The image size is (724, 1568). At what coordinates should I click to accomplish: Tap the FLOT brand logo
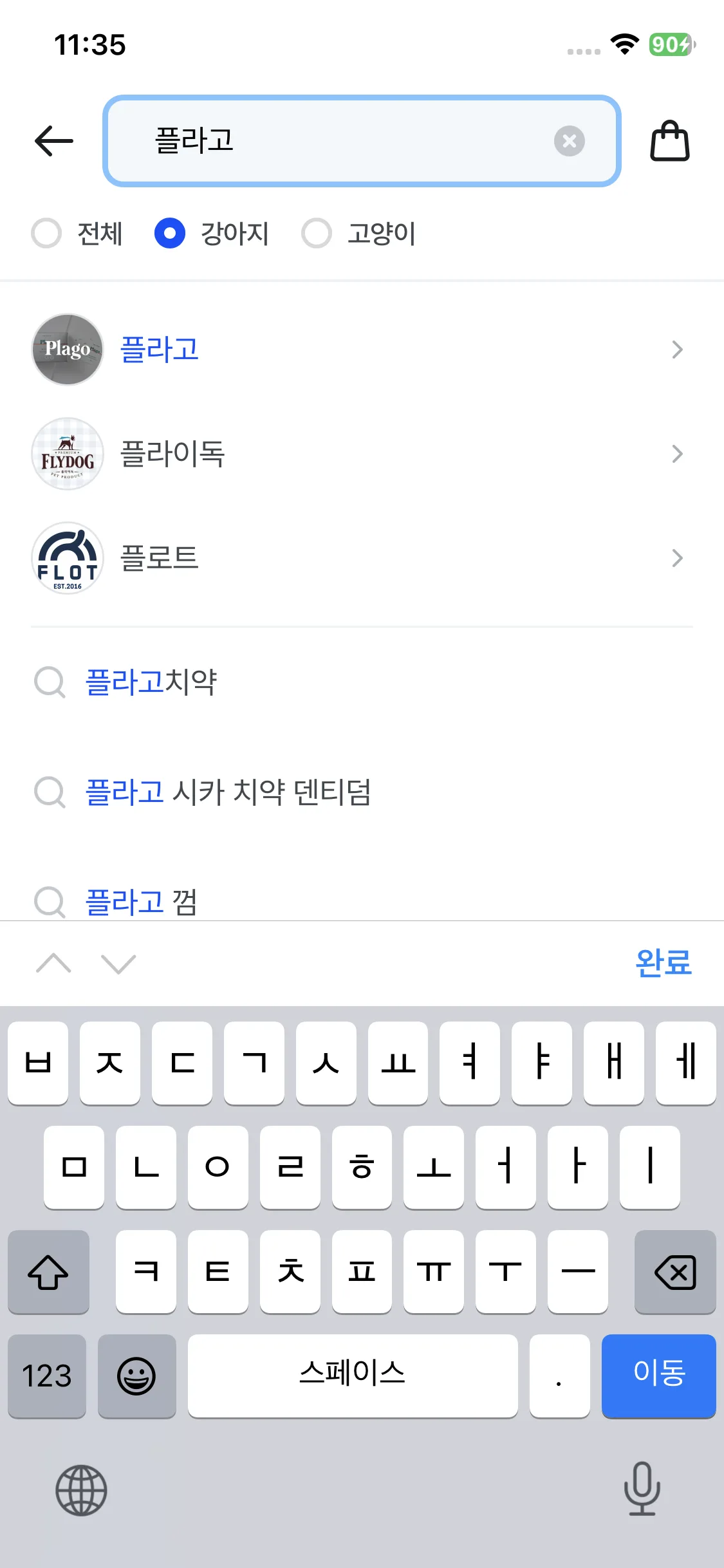(67, 558)
